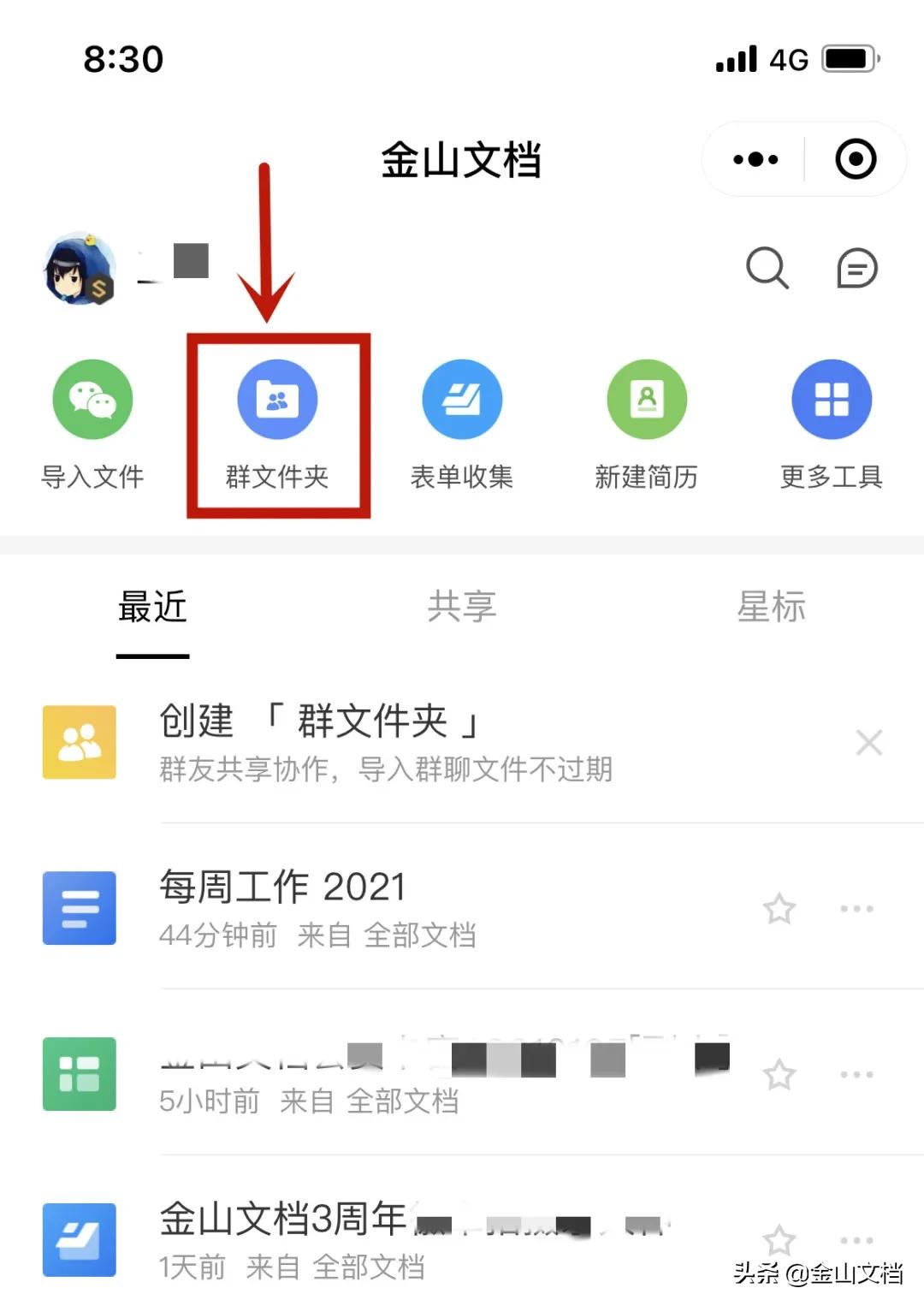Star the green spreadsheet document
This screenshot has width=924, height=1306.
tap(779, 1076)
